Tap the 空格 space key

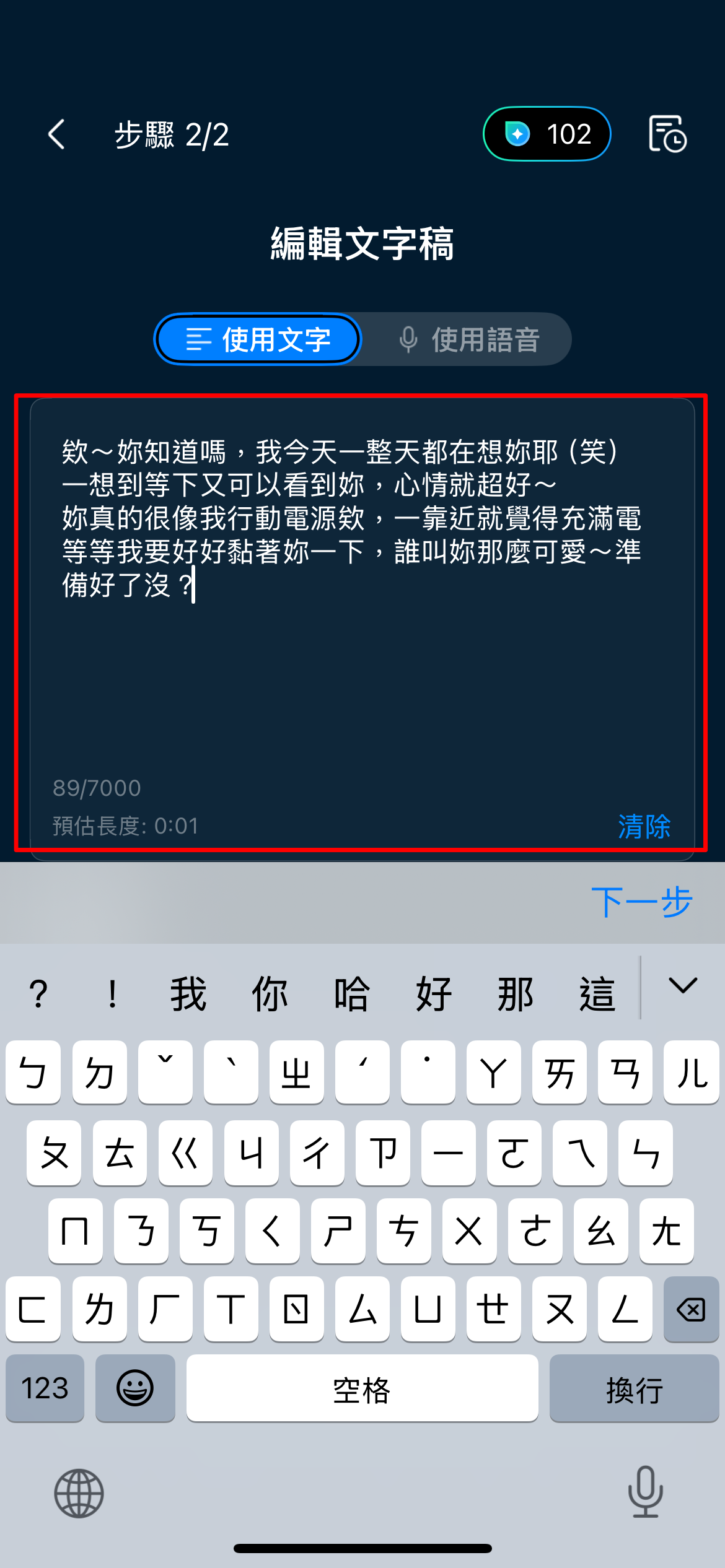(362, 1388)
